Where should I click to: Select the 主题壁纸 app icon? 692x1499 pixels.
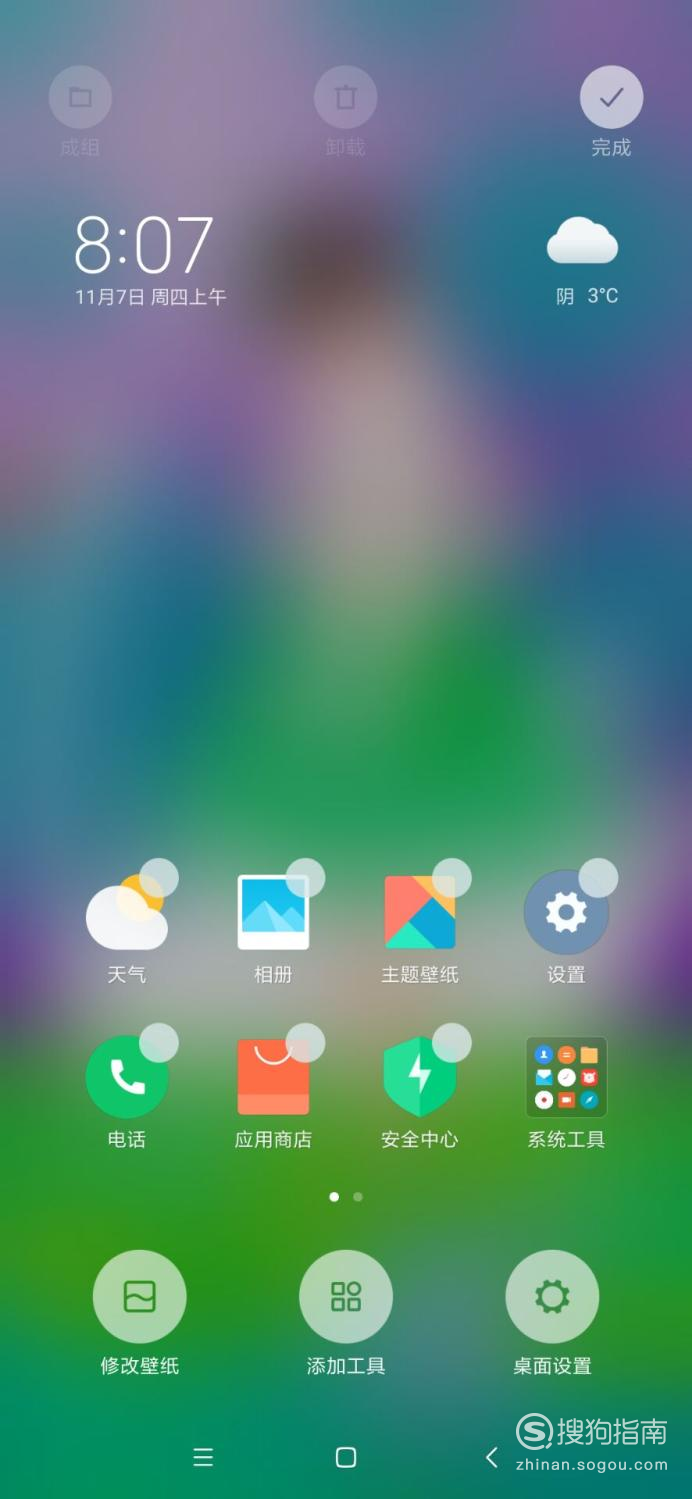click(x=420, y=913)
